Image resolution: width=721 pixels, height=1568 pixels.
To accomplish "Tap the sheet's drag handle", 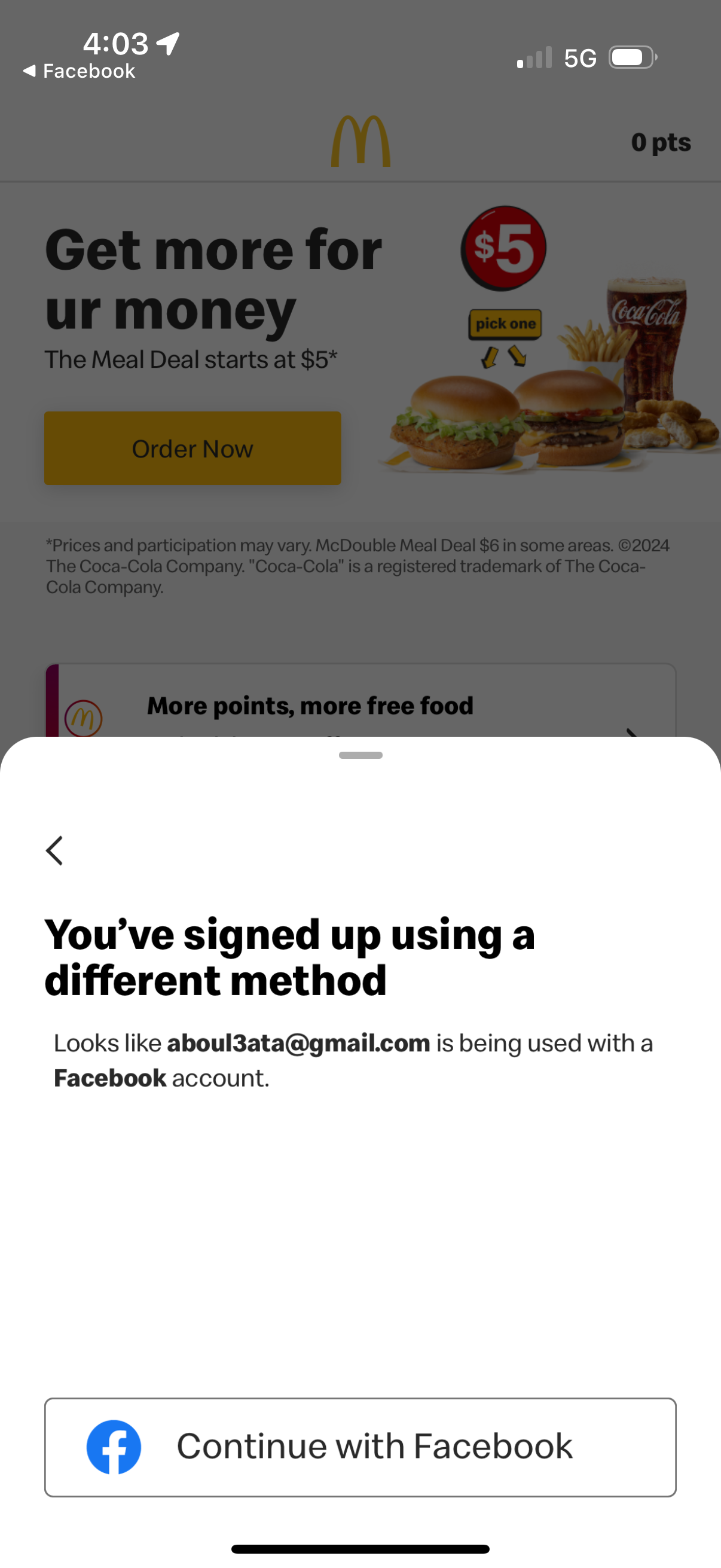I will (360, 755).
